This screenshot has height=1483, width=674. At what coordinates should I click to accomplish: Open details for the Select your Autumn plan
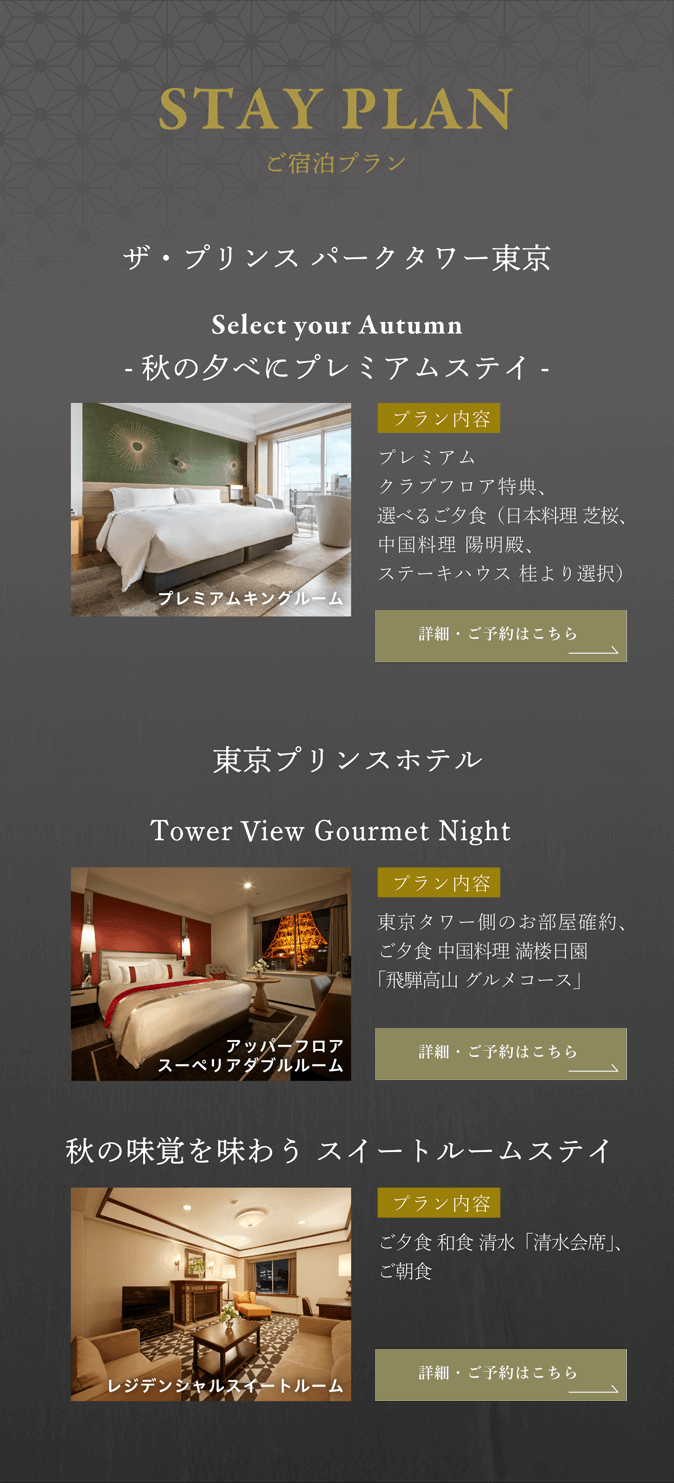(500, 636)
